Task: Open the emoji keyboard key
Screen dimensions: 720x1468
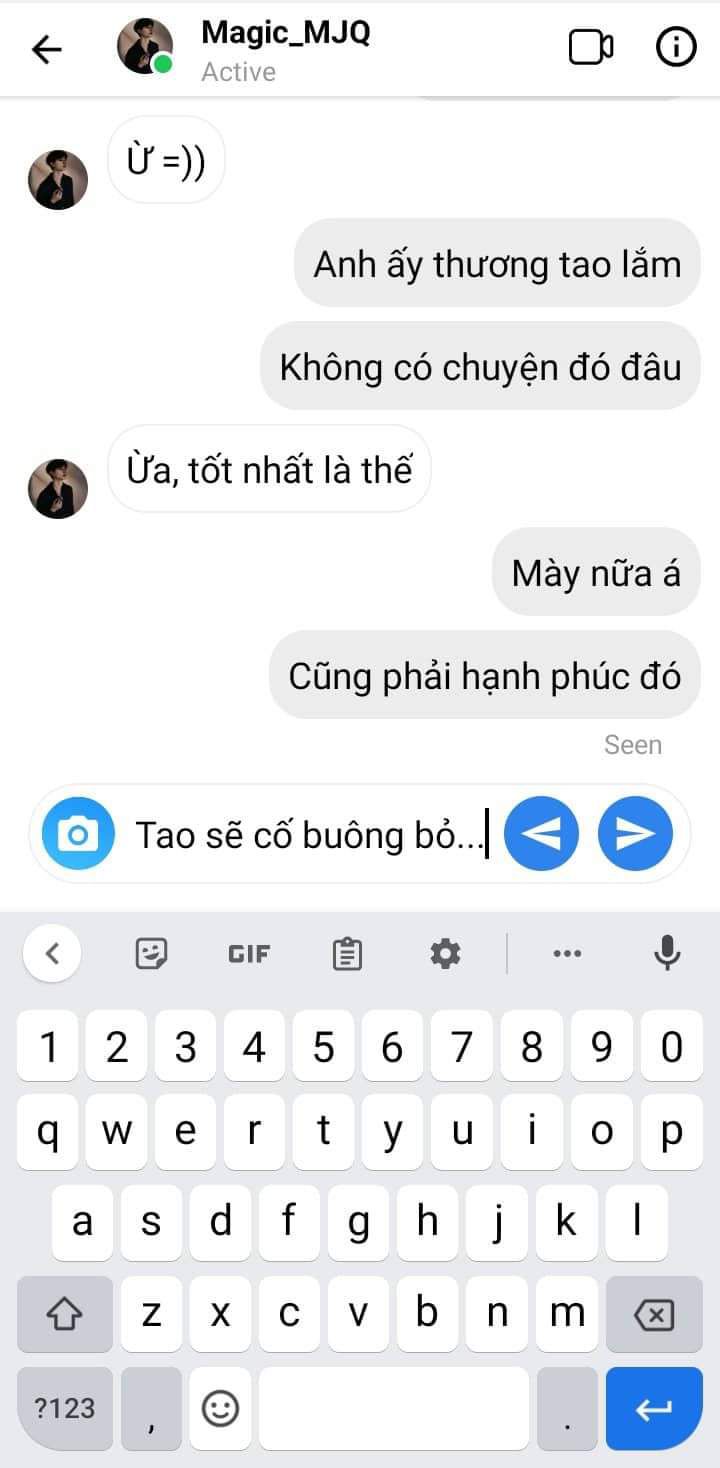Action: coord(220,1408)
